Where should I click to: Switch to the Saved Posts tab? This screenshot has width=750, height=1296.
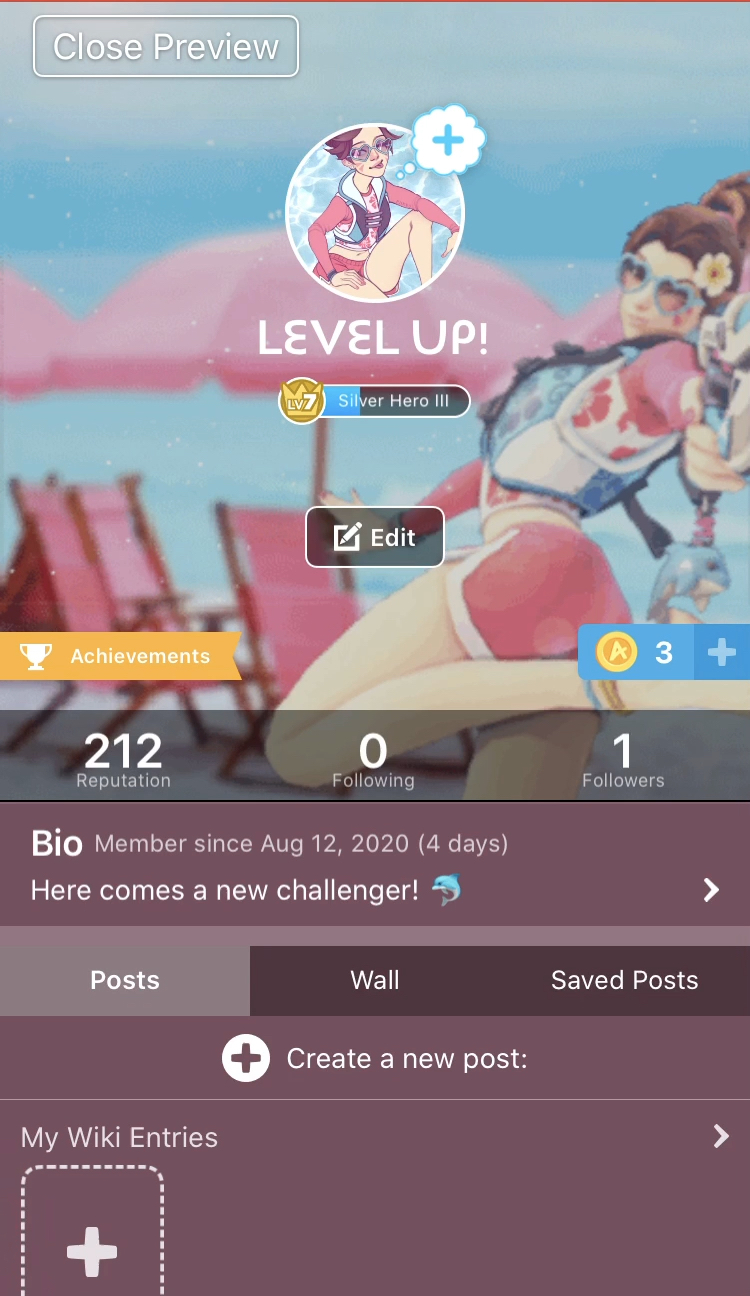tap(624, 980)
